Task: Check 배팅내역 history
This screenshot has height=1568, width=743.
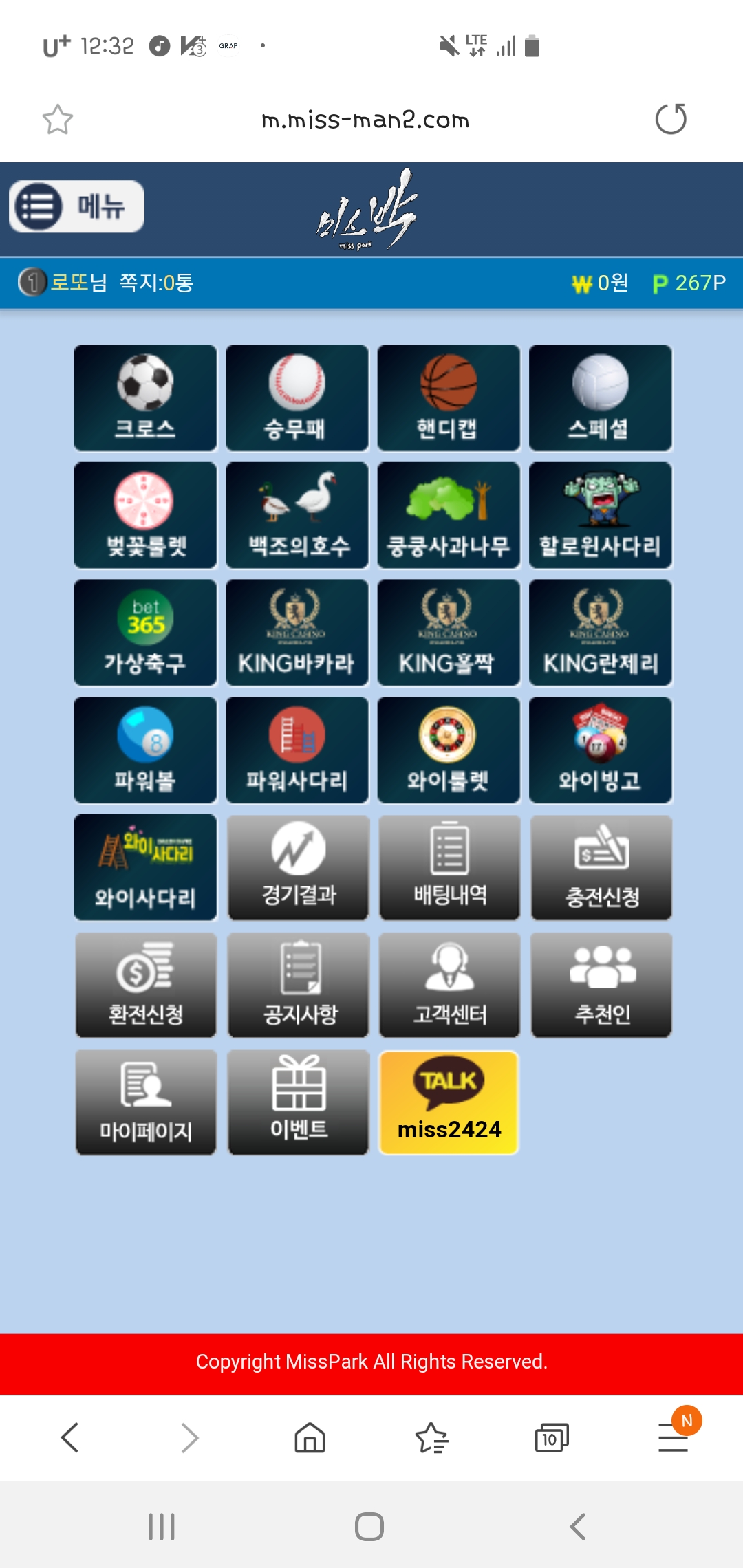Action: tap(449, 867)
